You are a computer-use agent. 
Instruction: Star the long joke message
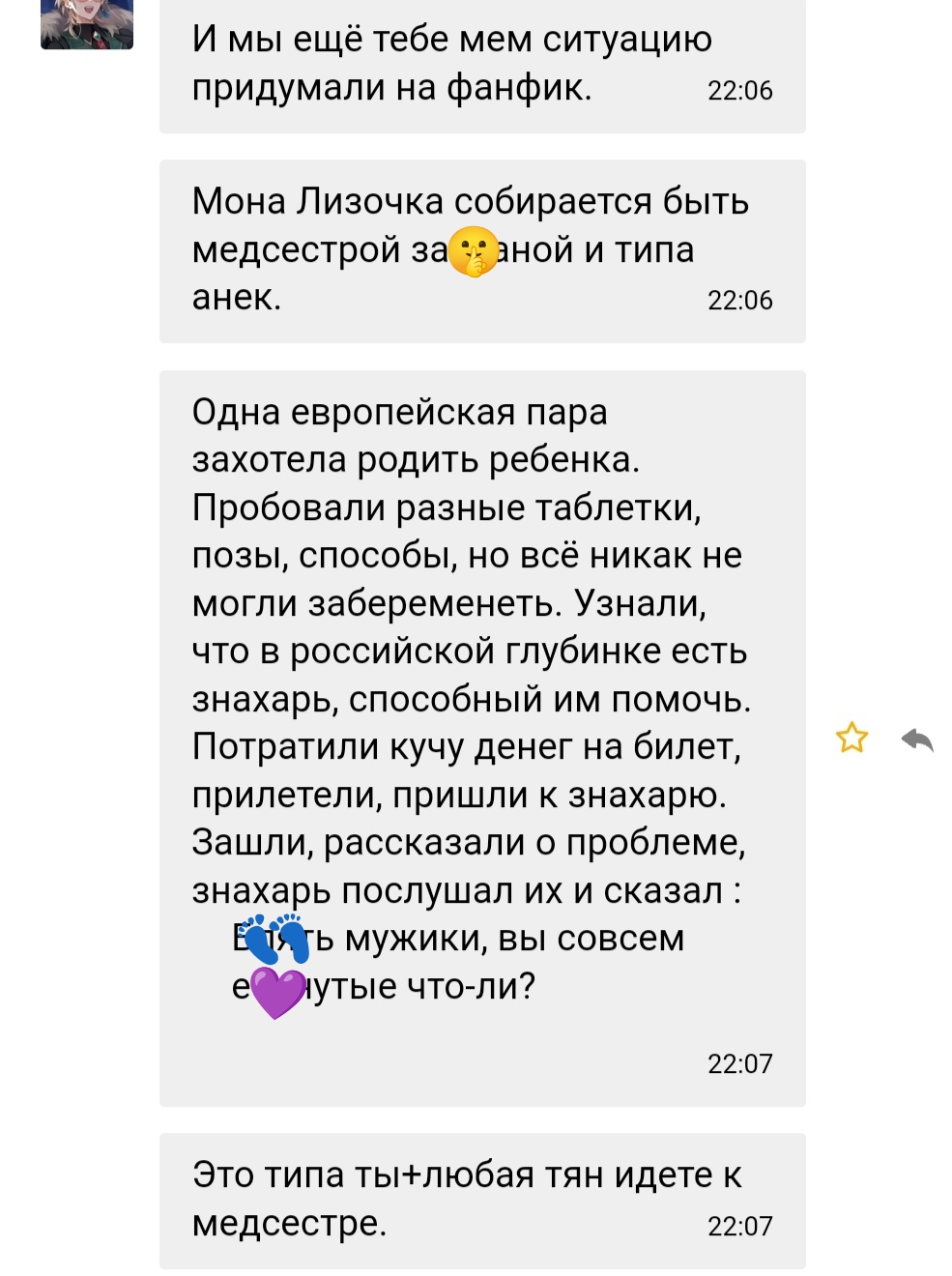click(x=851, y=739)
